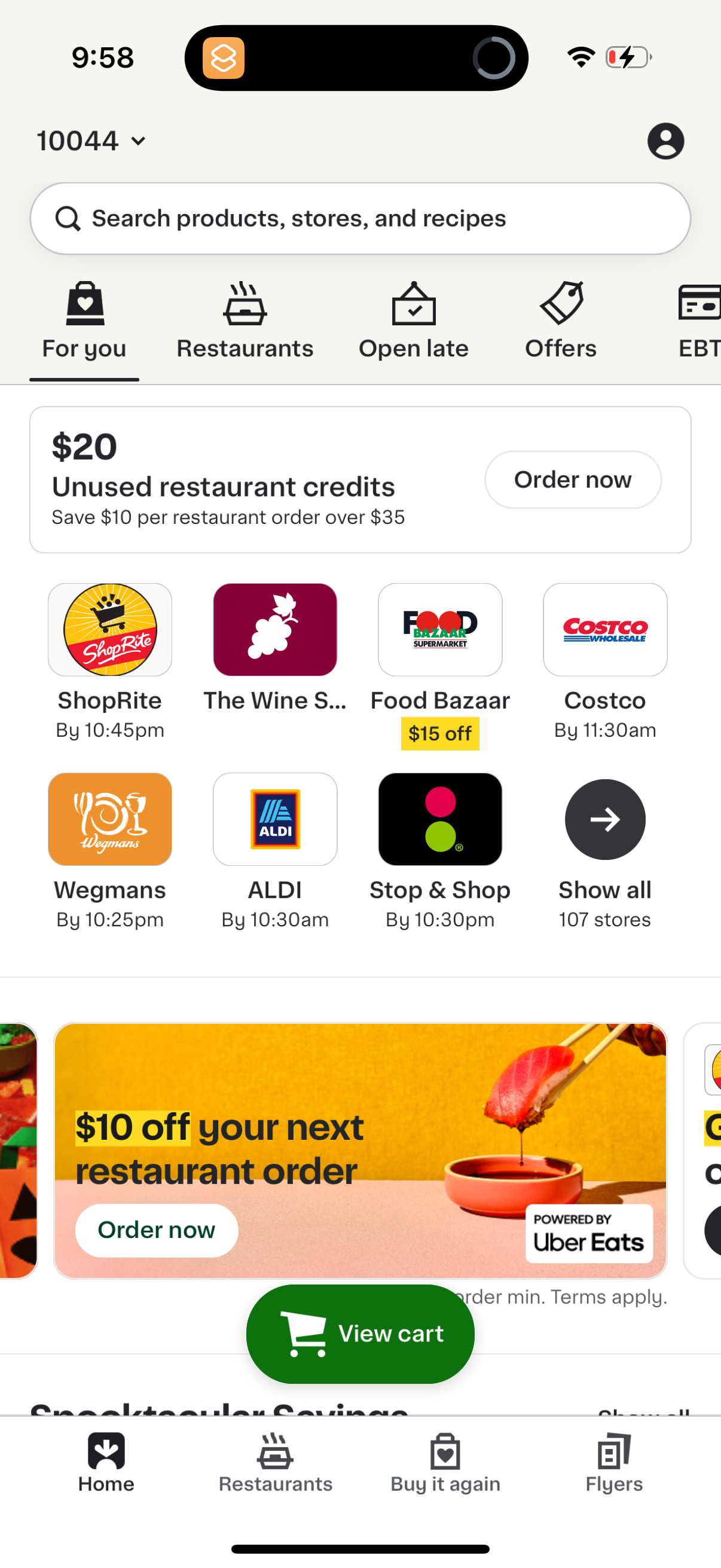Select the Restaurants category icon

pos(245,304)
